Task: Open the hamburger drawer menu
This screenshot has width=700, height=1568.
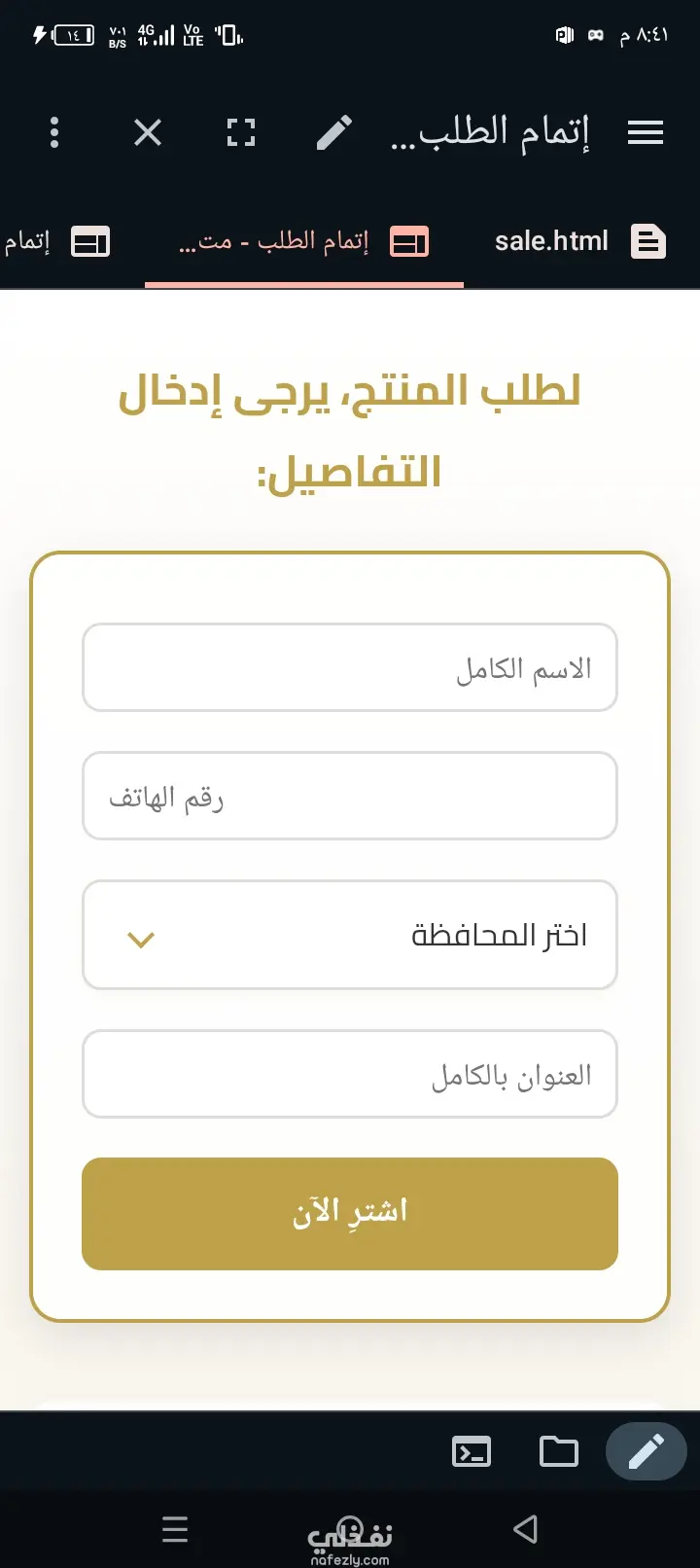Action: (646, 132)
